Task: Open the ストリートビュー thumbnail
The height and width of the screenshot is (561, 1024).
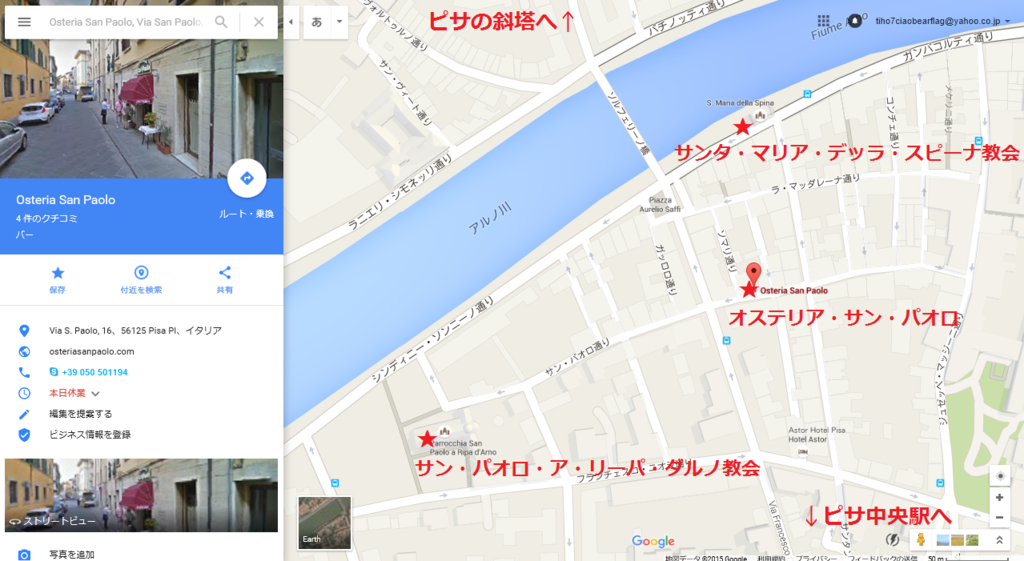Action: pos(141,495)
